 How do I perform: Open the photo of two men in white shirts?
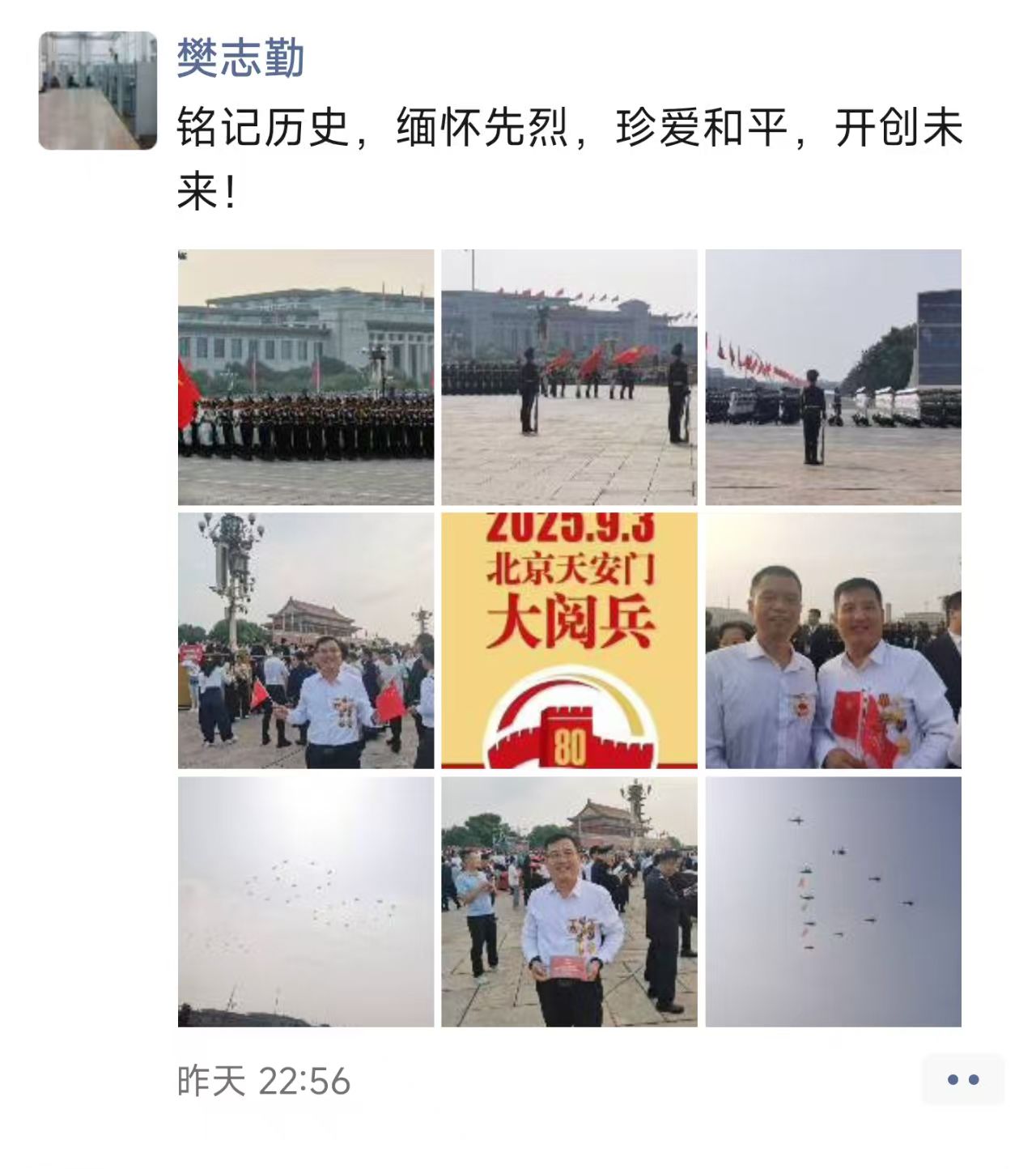833,640
